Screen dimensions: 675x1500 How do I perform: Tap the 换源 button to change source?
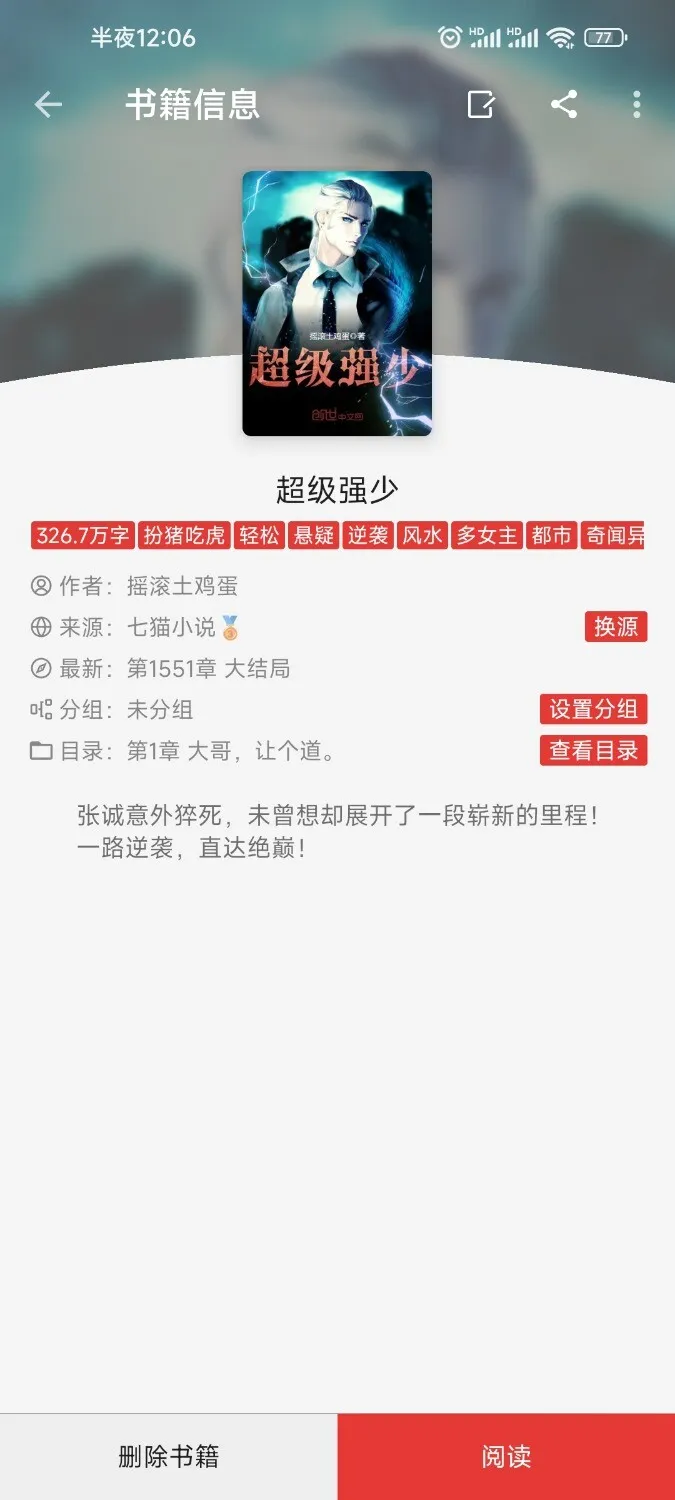(x=616, y=627)
